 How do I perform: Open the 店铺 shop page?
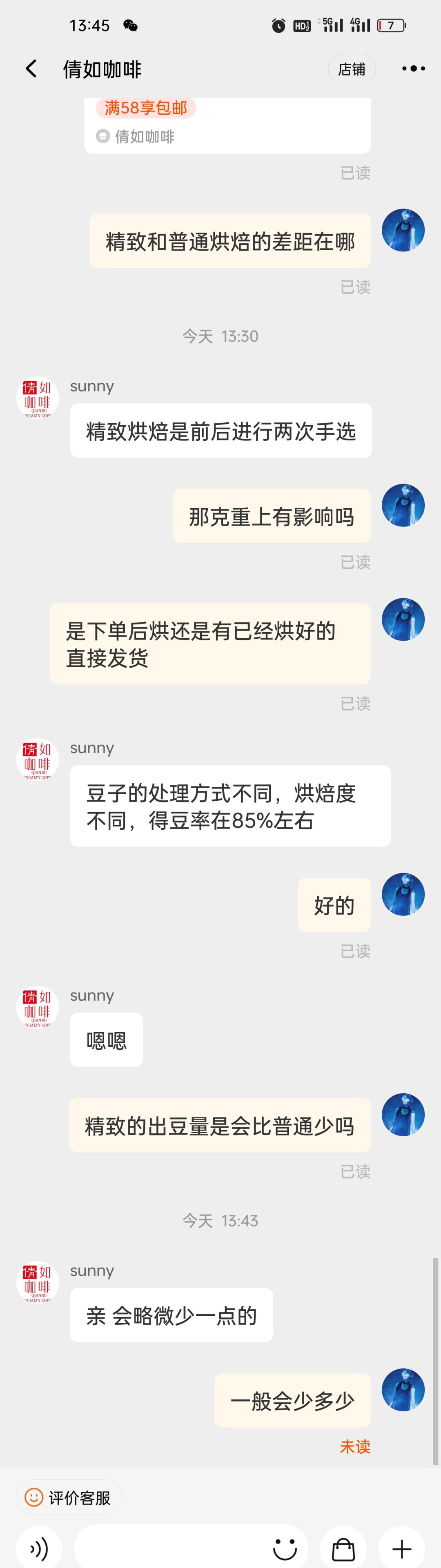[x=352, y=69]
